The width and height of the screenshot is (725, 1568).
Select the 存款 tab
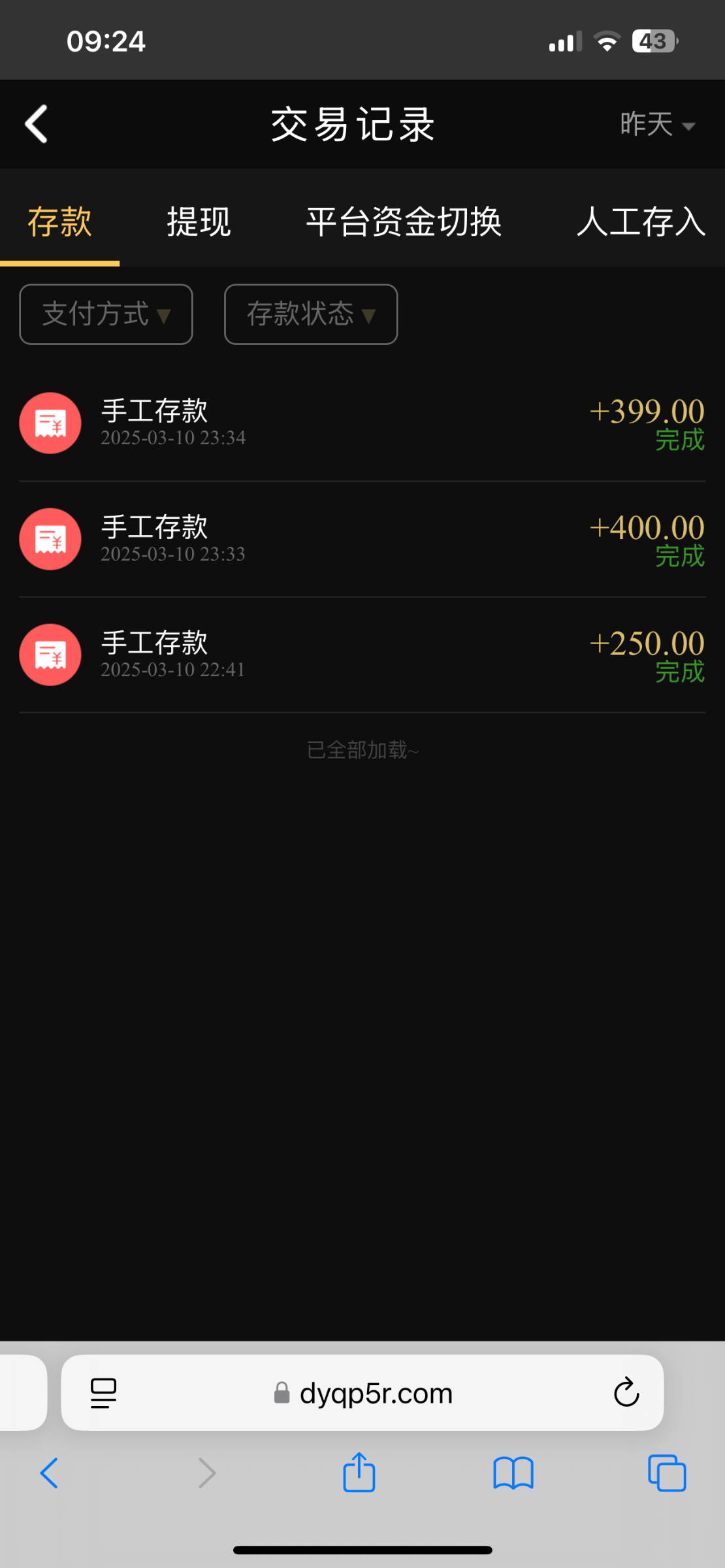click(x=59, y=221)
